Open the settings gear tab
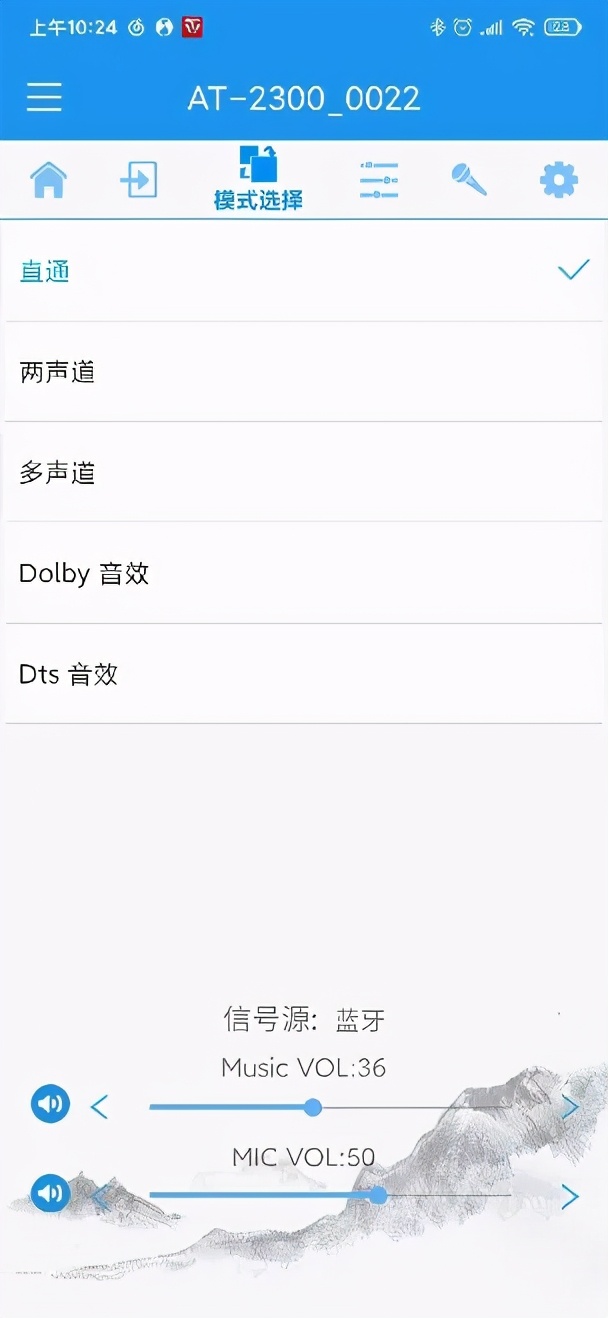Screen dimensions: 608x1318 pos(558,180)
